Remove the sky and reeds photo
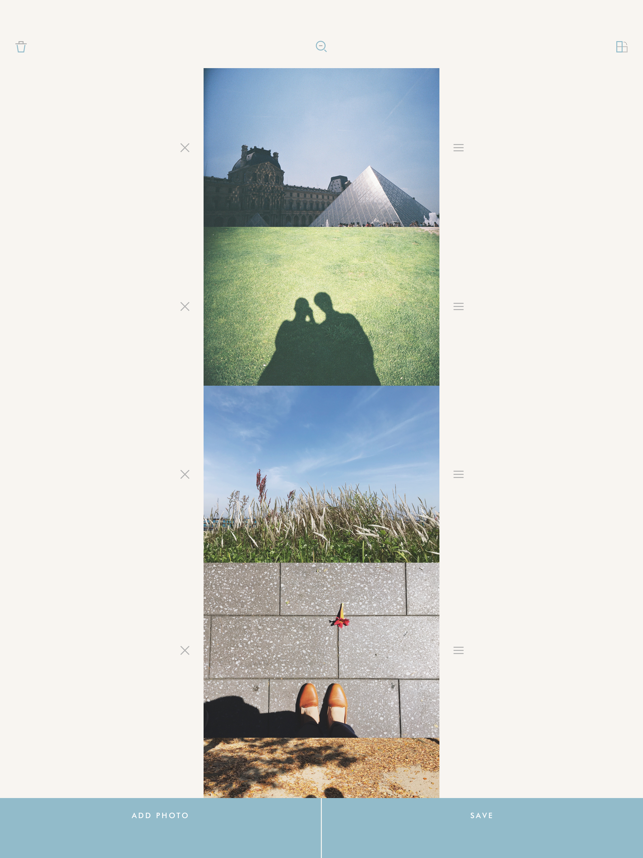Viewport: 643px width, 858px height. (x=185, y=475)
